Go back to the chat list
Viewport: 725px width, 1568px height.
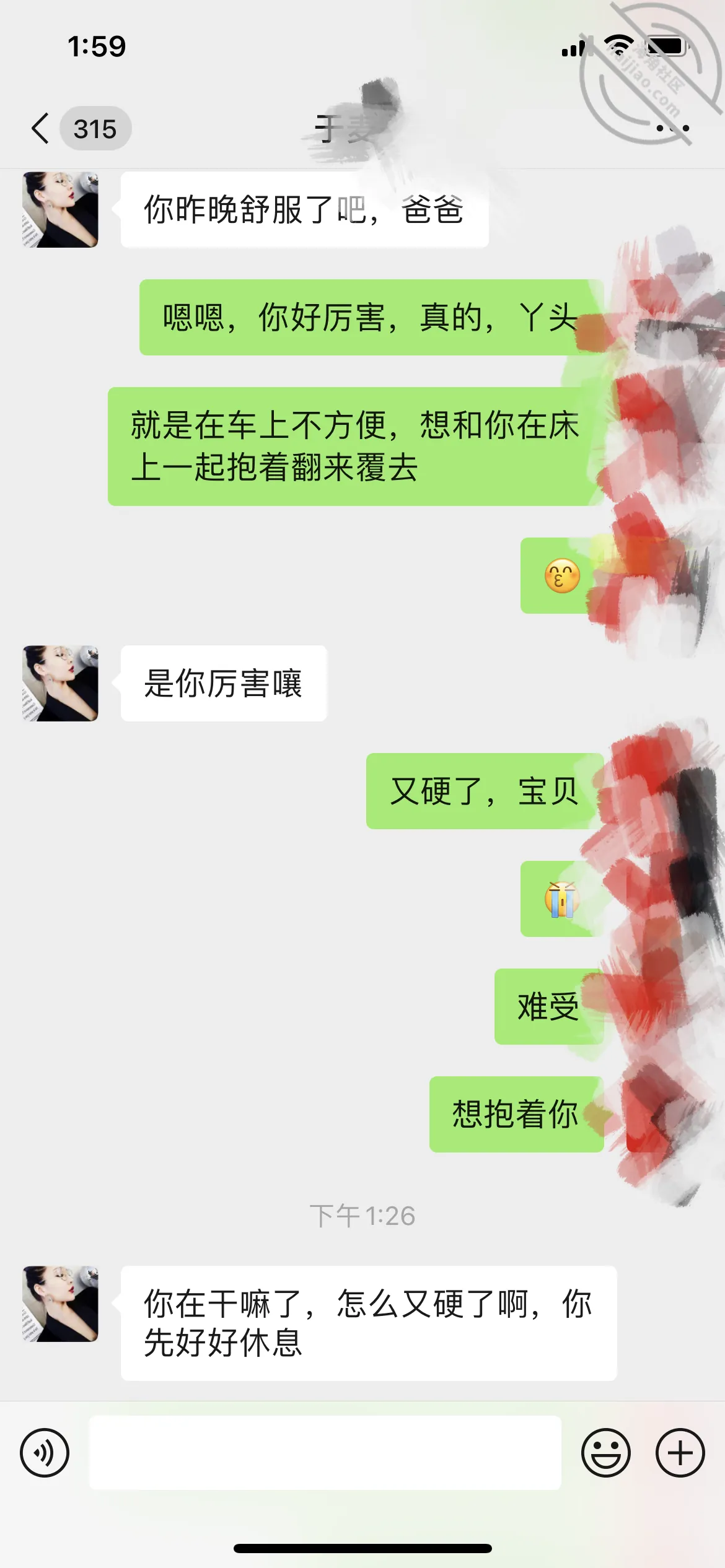point(41,129)
